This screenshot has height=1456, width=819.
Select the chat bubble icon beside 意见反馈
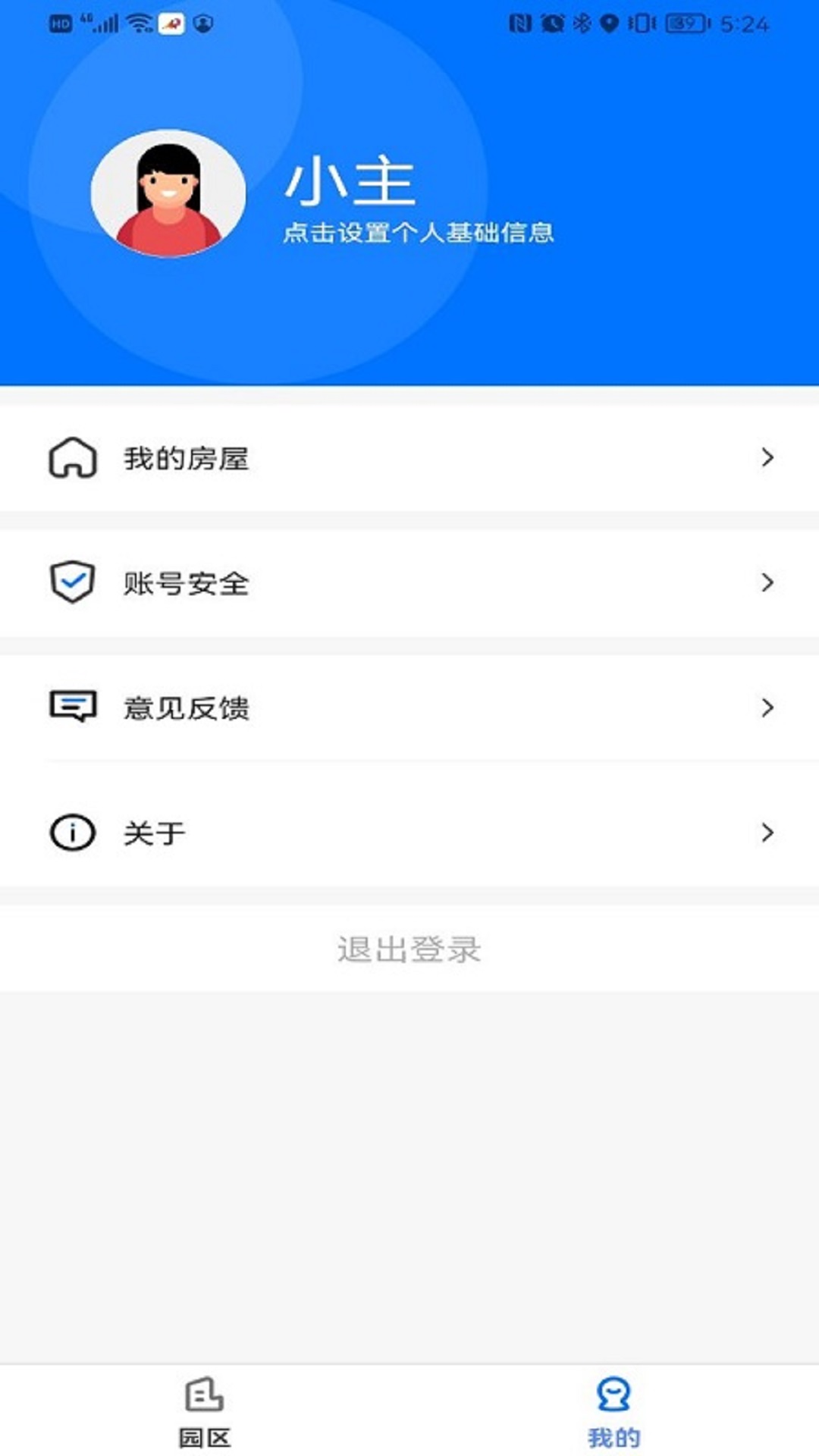(72, 708)
